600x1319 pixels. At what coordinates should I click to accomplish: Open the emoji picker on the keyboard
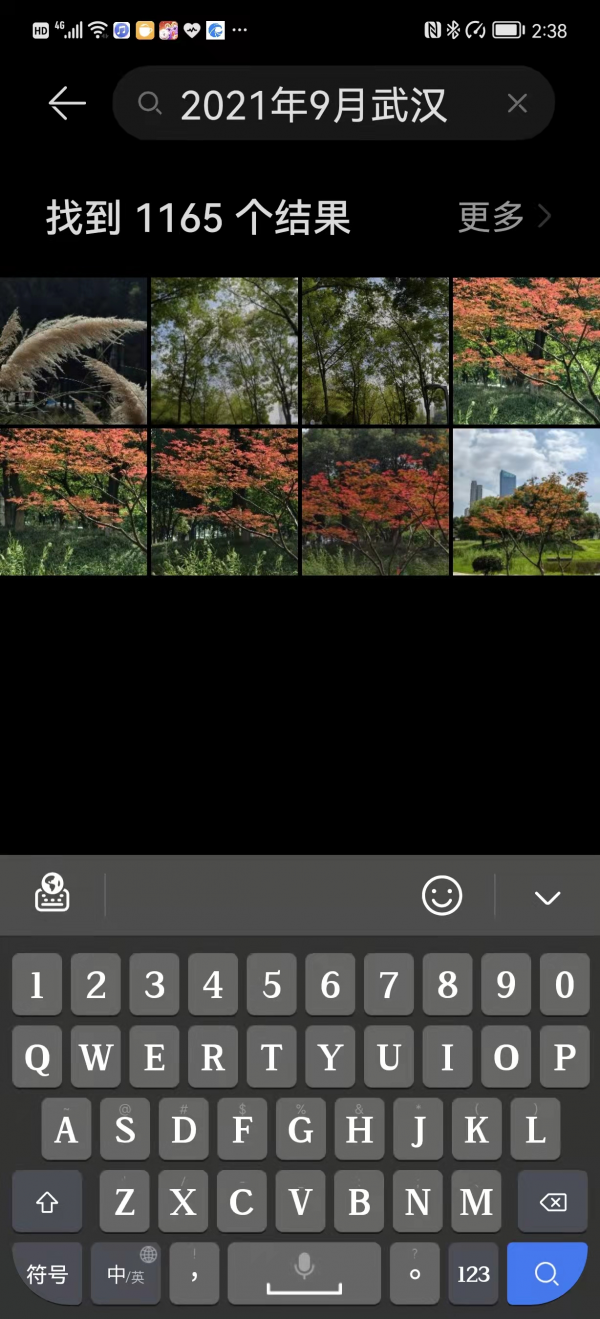click(442, 895)
